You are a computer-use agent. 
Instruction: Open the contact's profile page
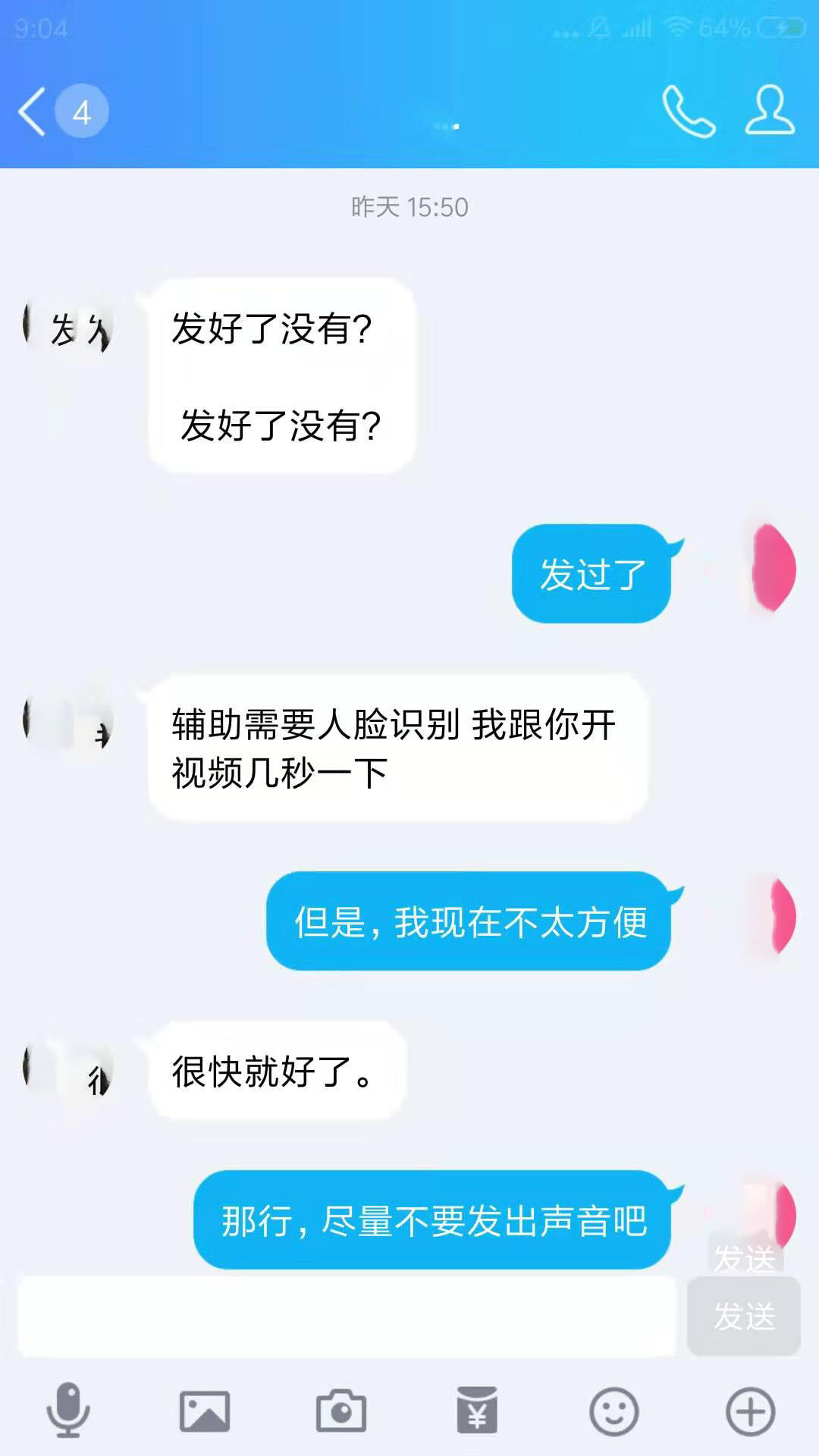coord(769,111)
